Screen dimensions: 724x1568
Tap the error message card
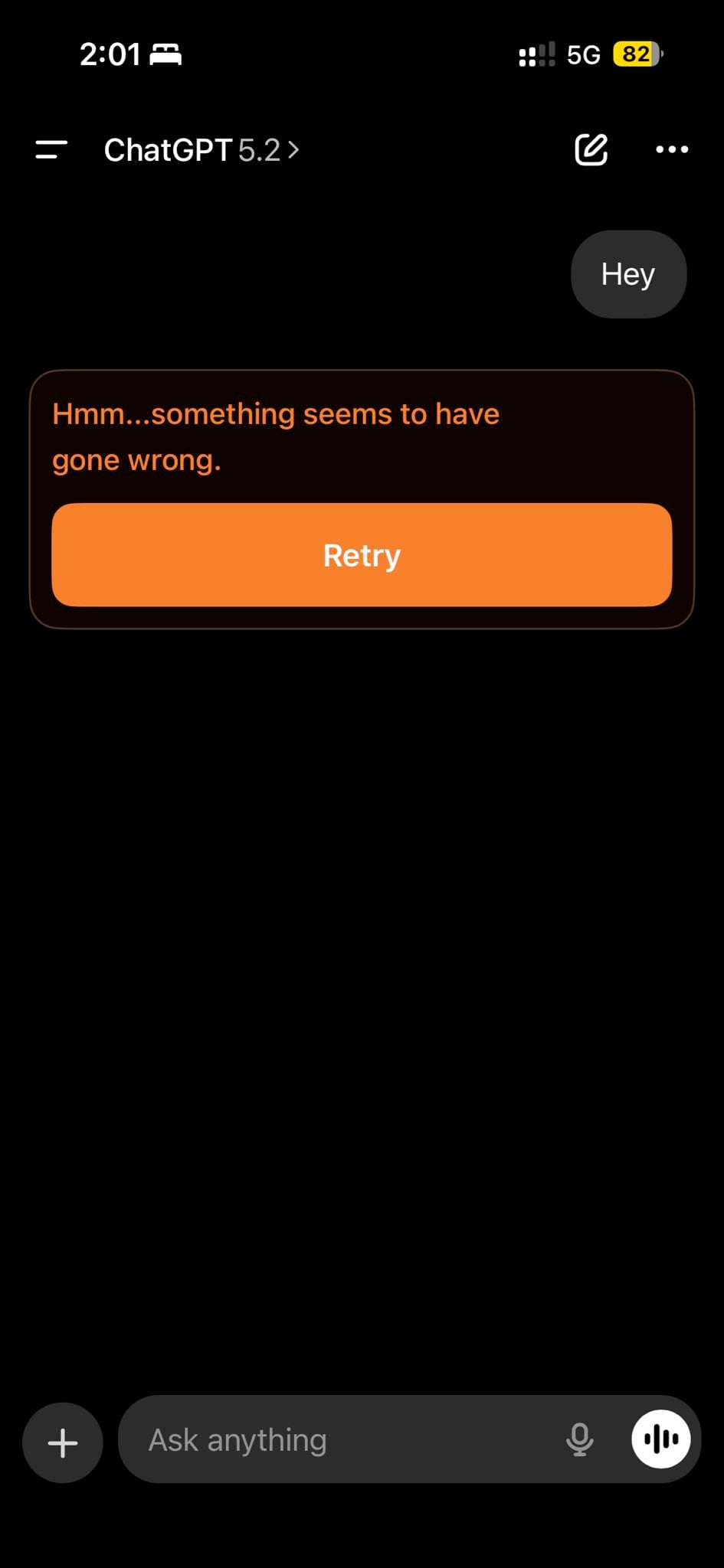pos(362,436)
